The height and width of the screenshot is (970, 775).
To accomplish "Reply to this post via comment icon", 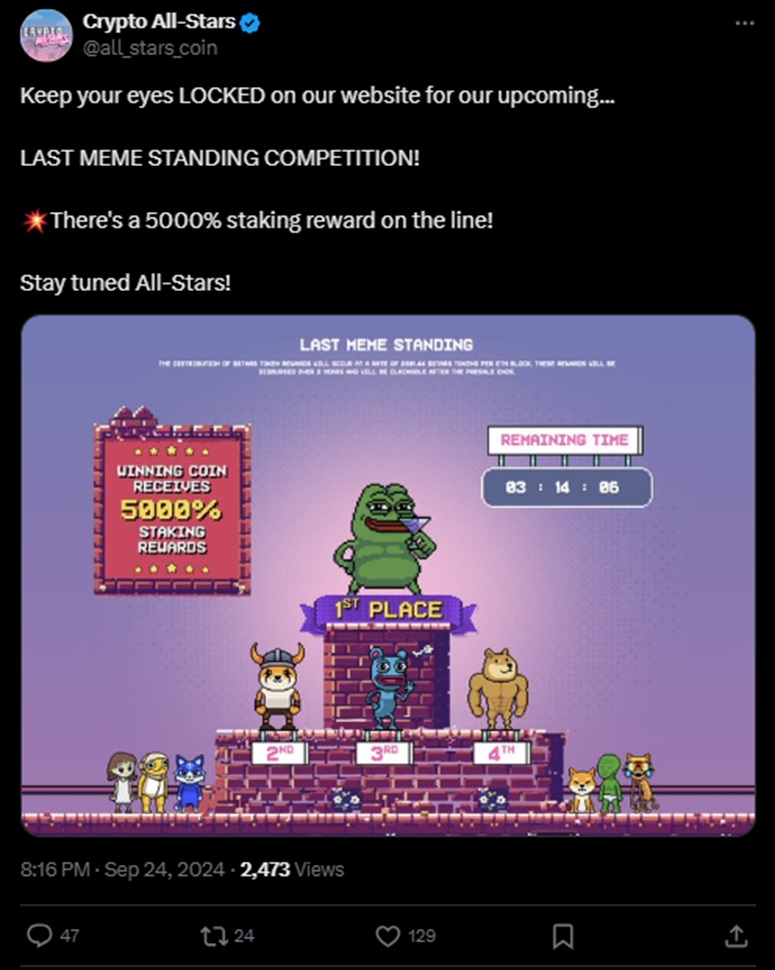I will click(x=40, y=935).
